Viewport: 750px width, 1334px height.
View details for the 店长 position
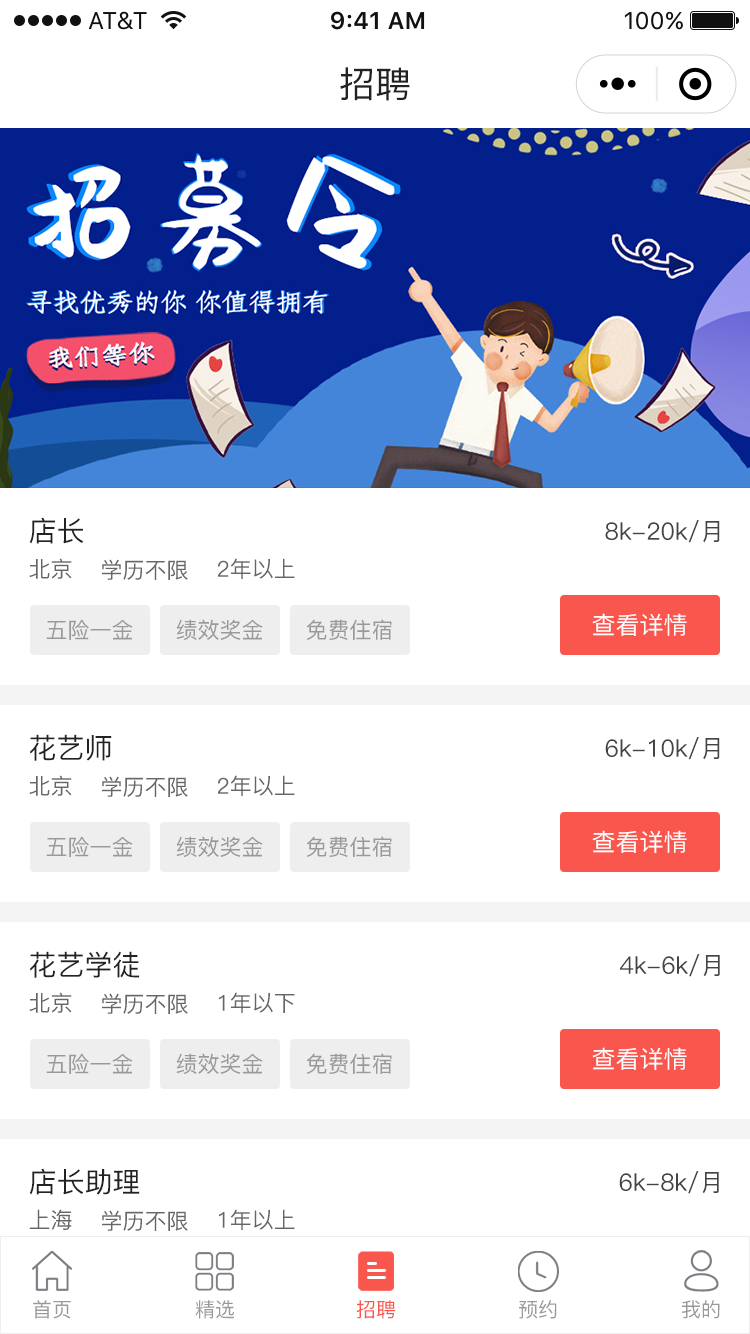(x=640, y=625)
